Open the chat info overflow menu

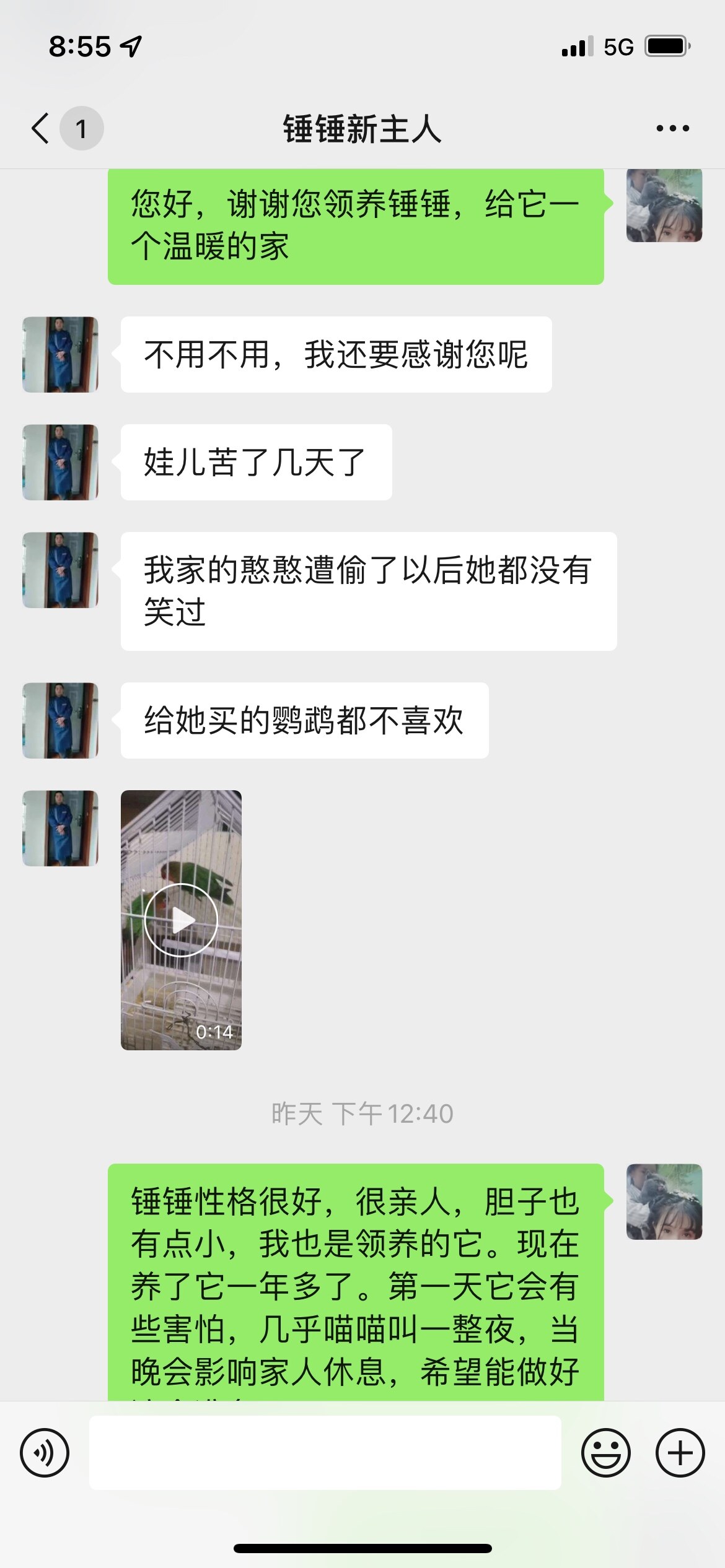[x=672, y=129]
